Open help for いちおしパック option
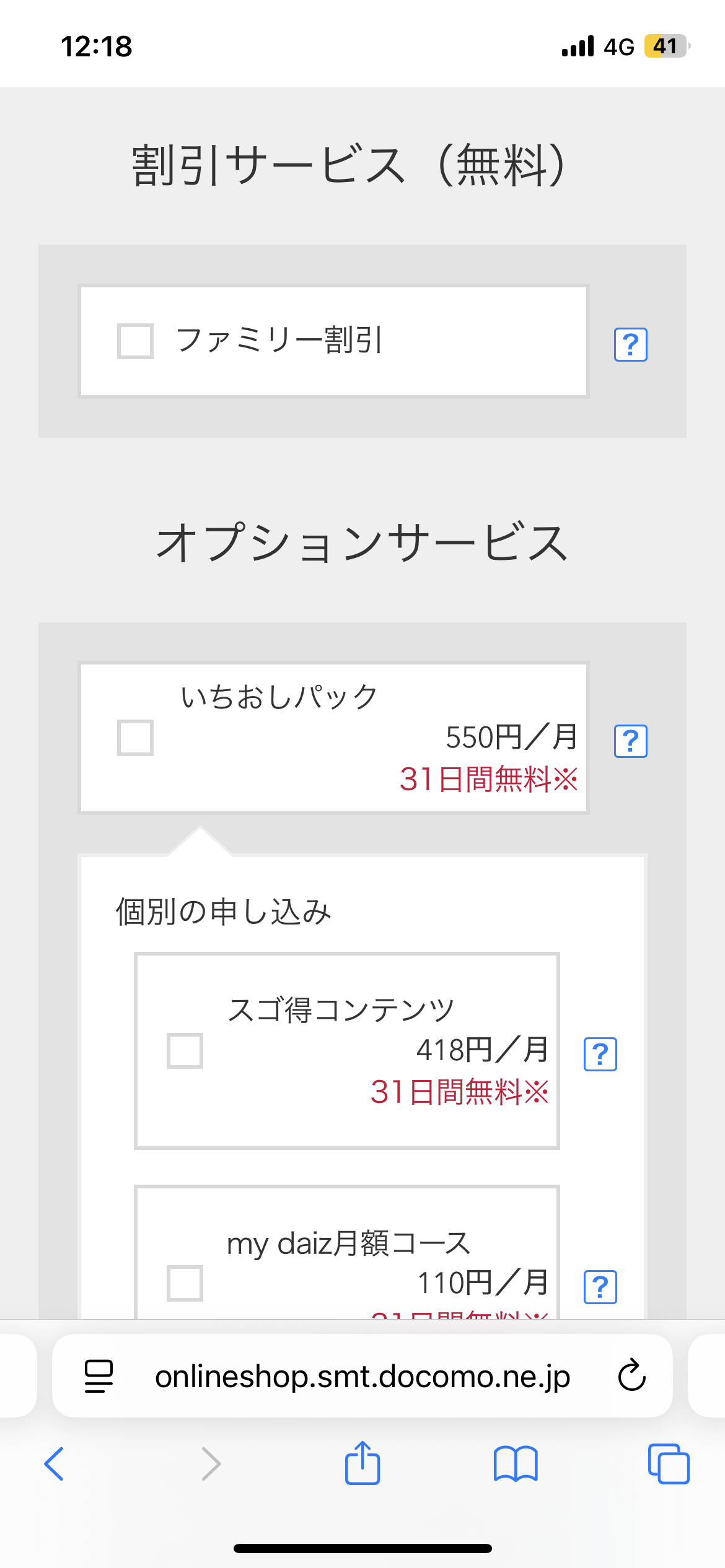The image size is (725, 1568). click(x=630, y=741)
